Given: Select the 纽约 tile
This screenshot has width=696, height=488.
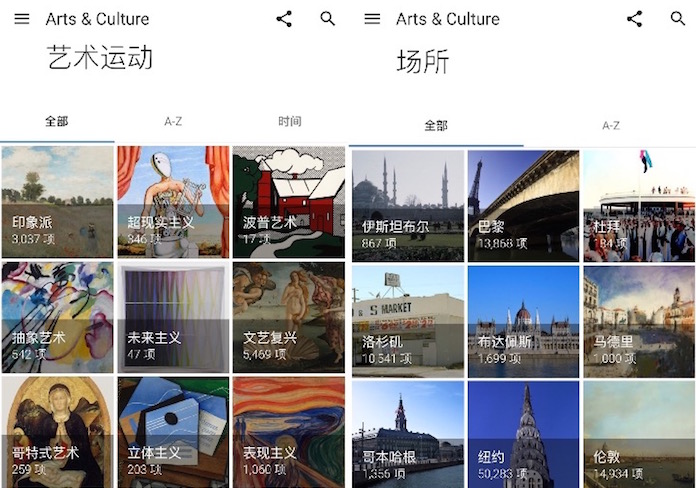Looking at the screenshot, I should coord(523,435).
